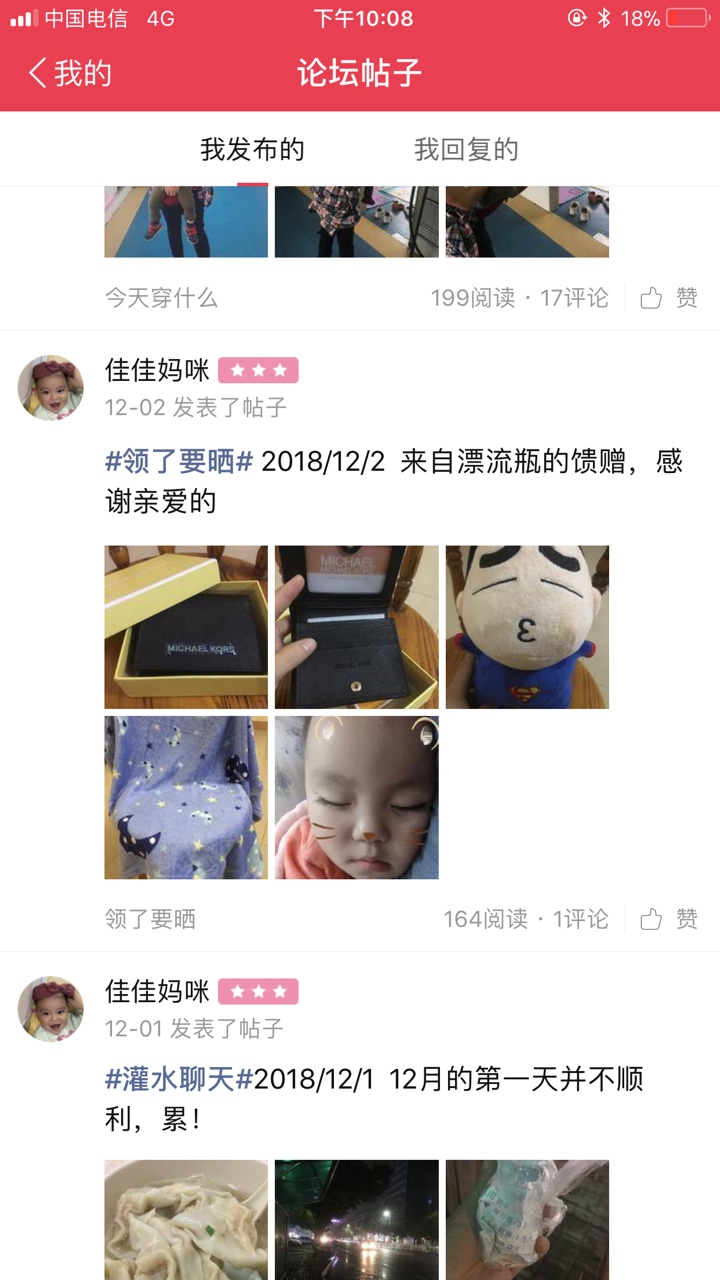The width and height of the screenshot is (720, 1280).
Task: Open 佳佳妈咪 avatar on the 12-01 post
Action: point(51,1009)
